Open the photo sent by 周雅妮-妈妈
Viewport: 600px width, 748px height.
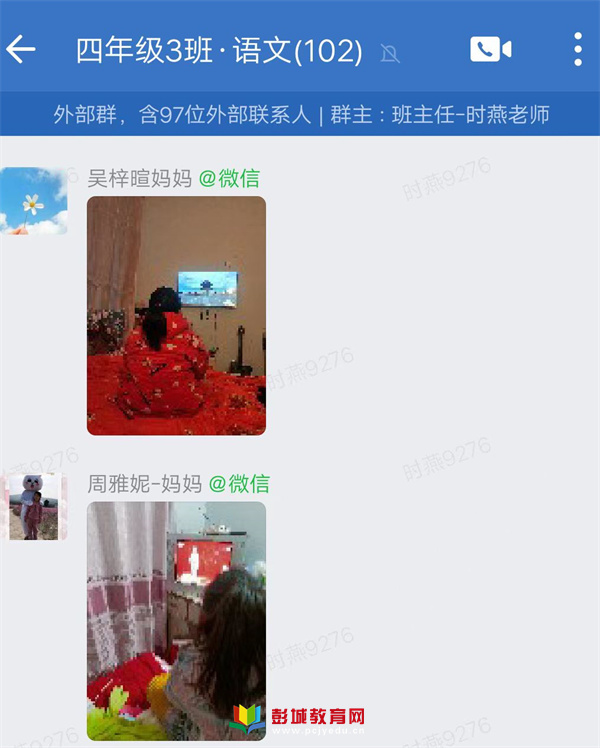176,620
